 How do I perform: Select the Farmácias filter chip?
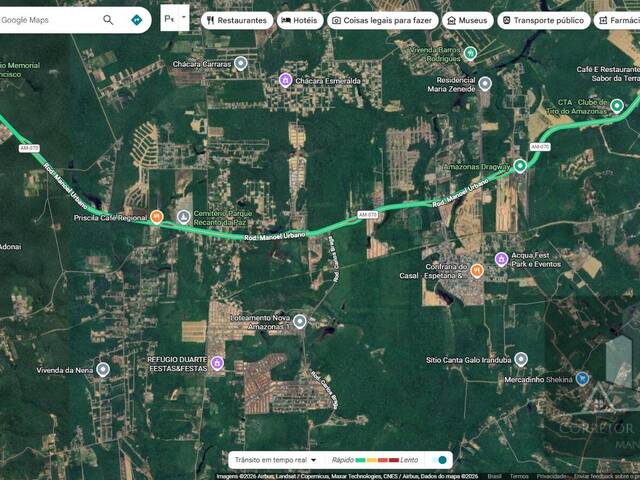[x=616, y=20]
